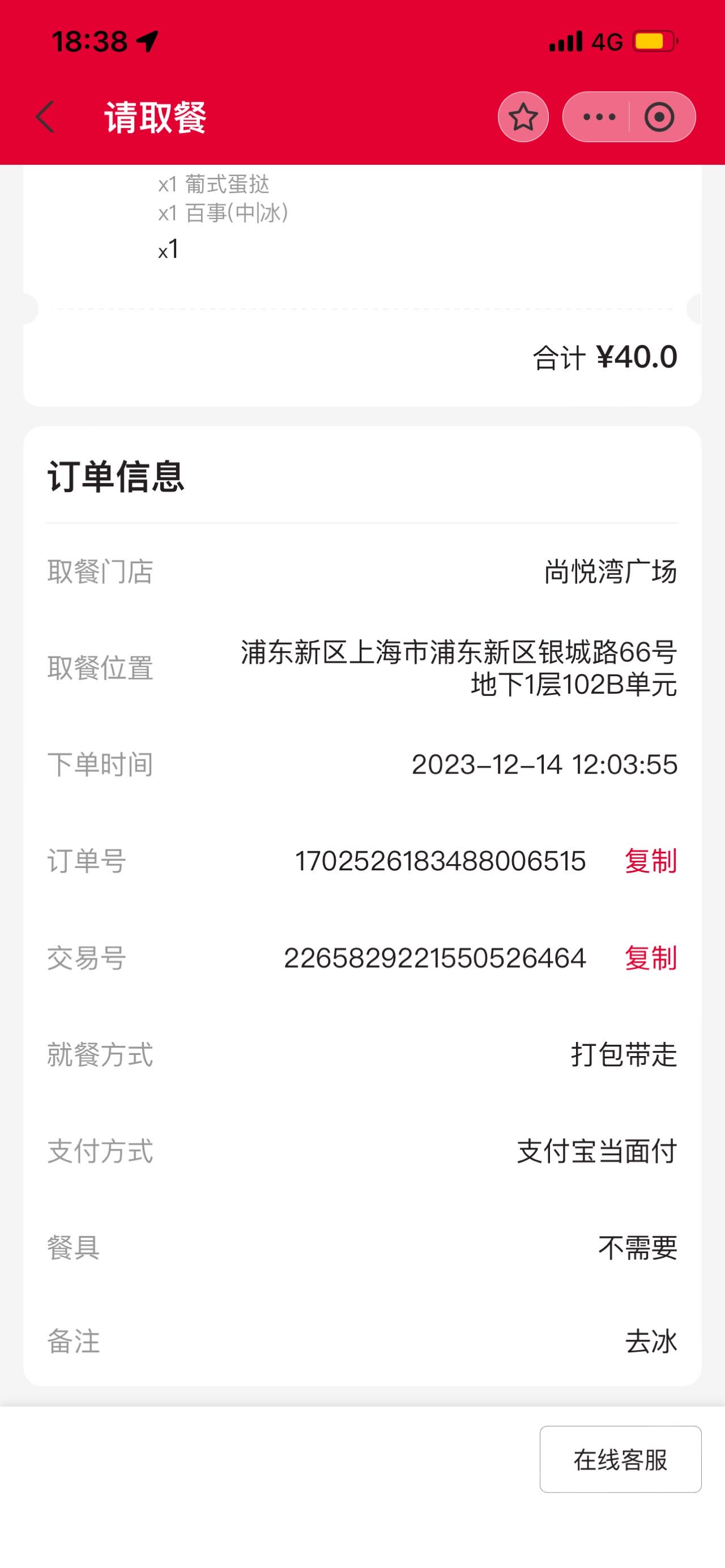Copy the transaction number 交易号
The height and width of the screenshot is (1568, 725).
coord(651,958)
